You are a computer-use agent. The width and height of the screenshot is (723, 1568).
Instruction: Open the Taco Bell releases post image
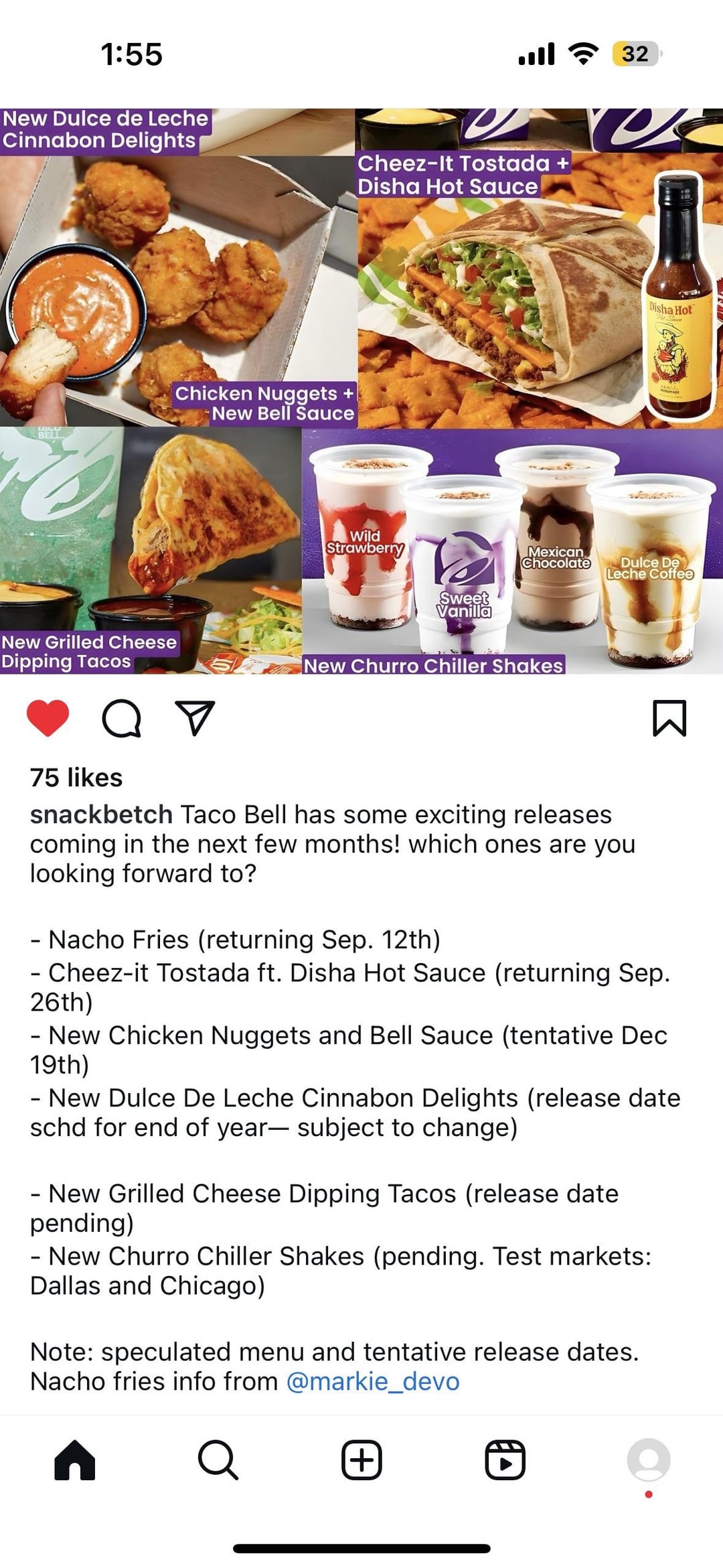pyautogui.click(x=361, y=391)
